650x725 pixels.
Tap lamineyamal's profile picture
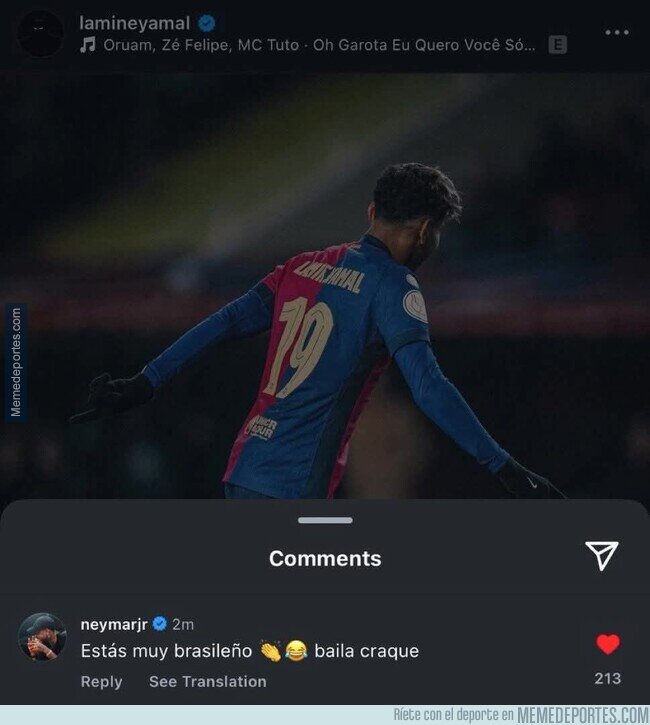(x=40, y=33)
